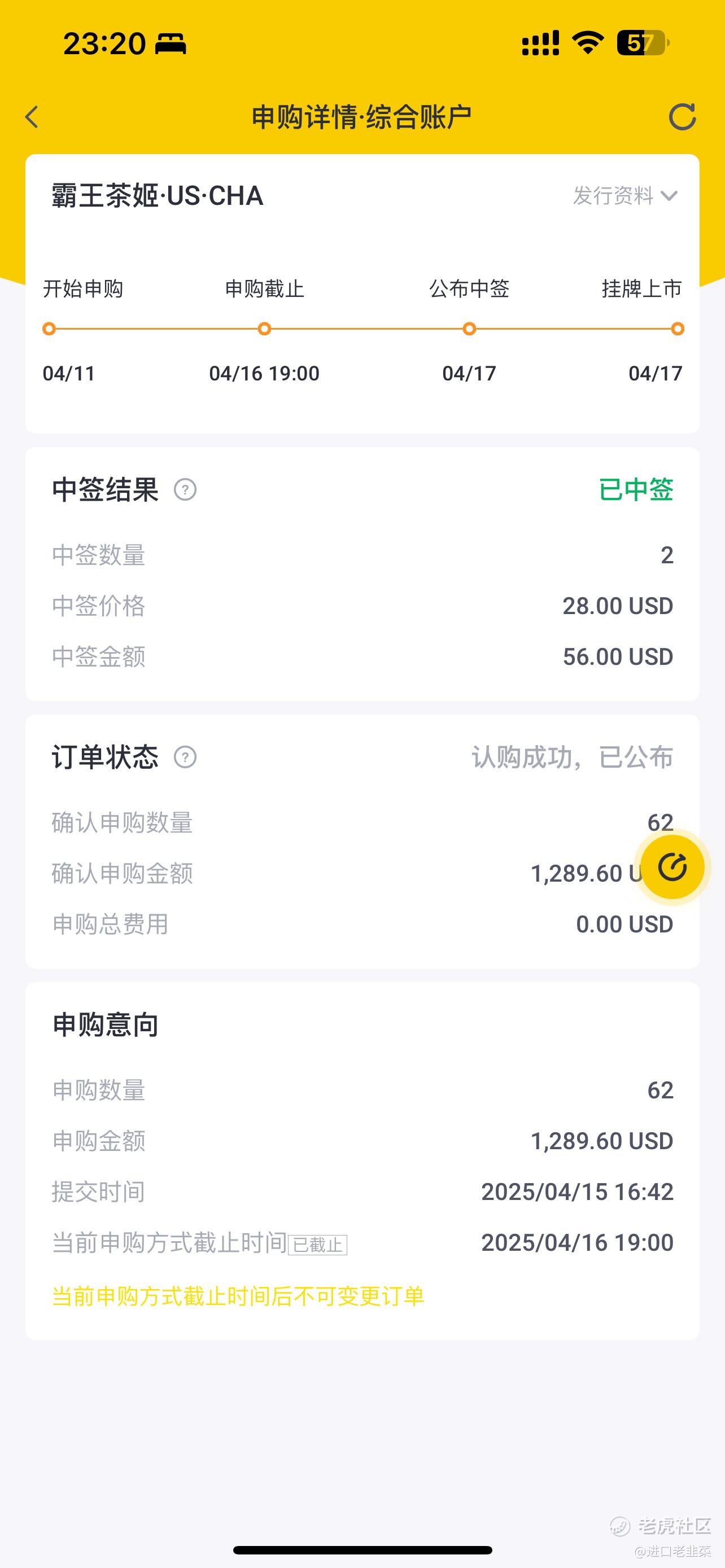Open help icon next to 订单状态
The width and height of the screenshot is (725, 1568).
pos(185,757)
